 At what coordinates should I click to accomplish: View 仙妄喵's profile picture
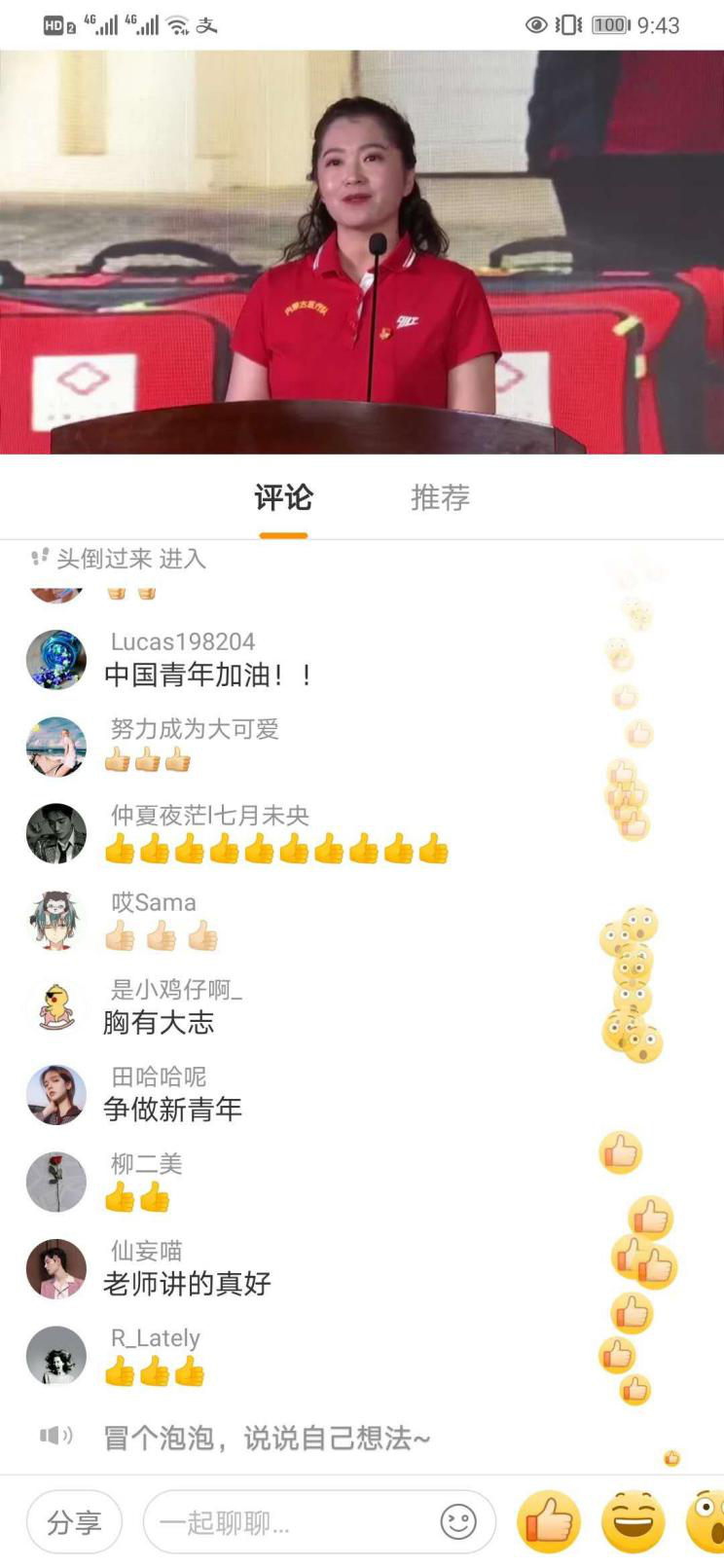point(56,1268)
